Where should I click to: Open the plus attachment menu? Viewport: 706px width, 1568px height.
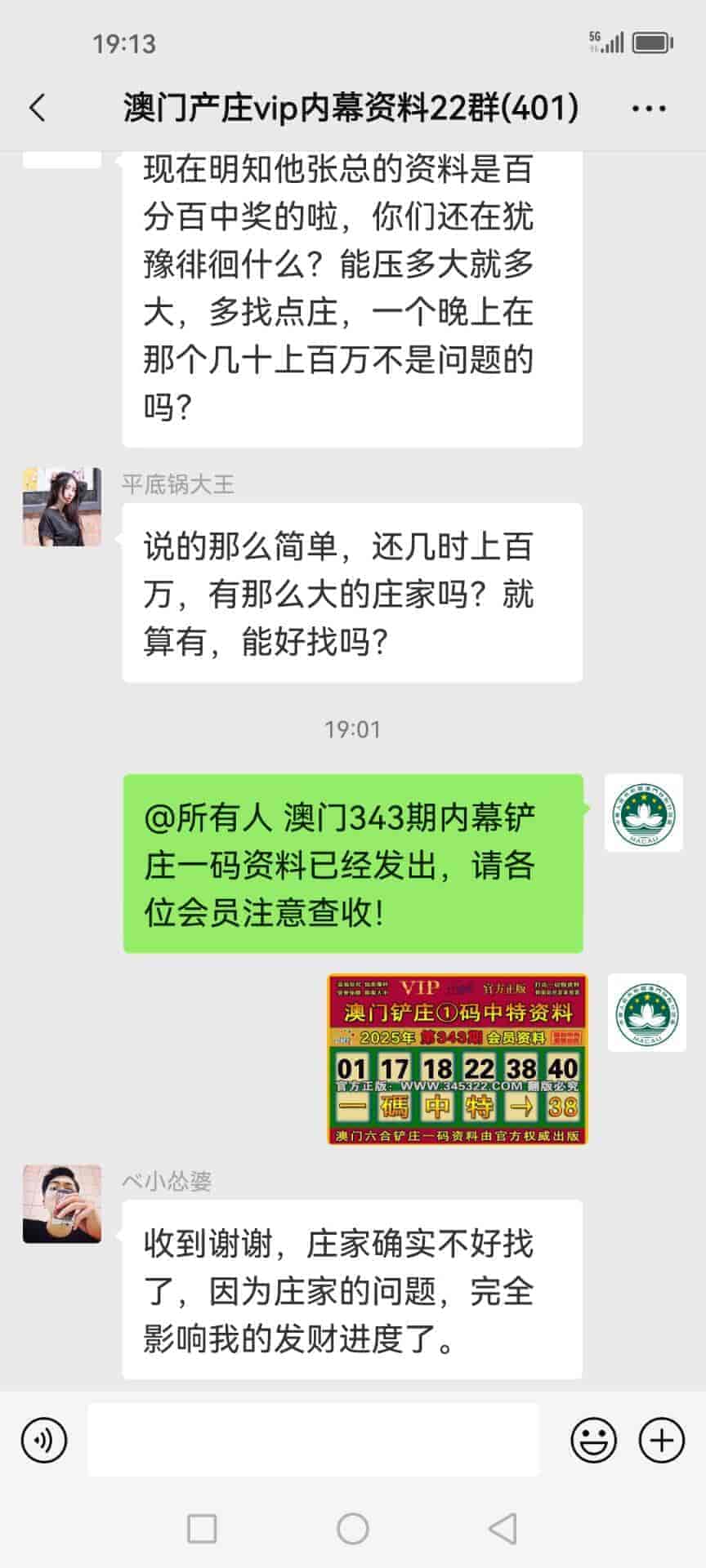point(661,1440)
